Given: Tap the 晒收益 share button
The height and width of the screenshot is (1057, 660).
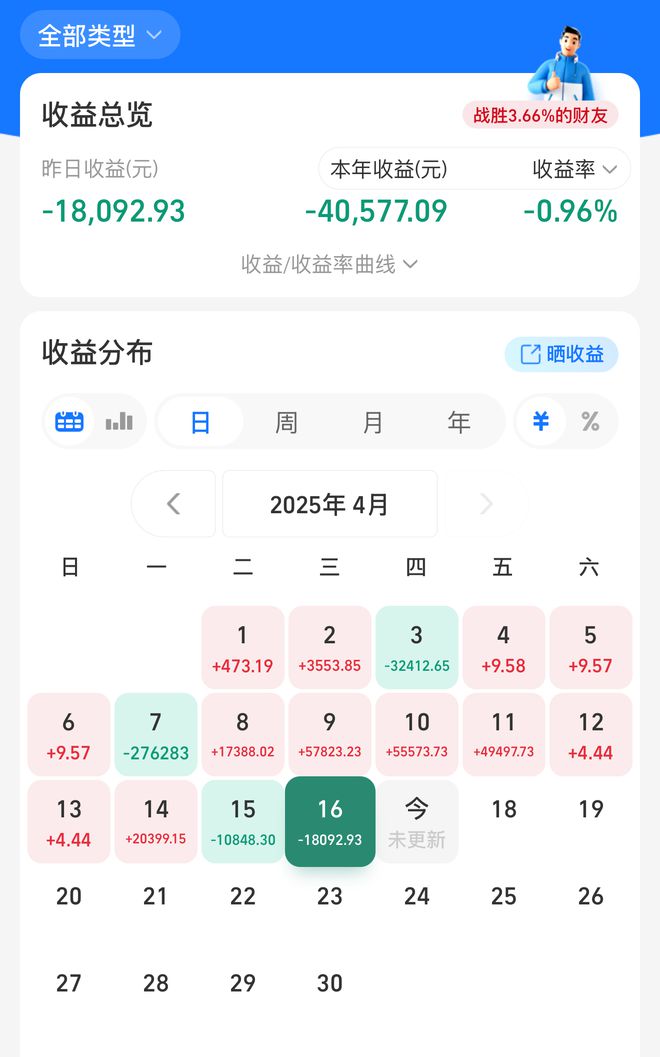Looking at the screenshot, I should coord(561,354).
